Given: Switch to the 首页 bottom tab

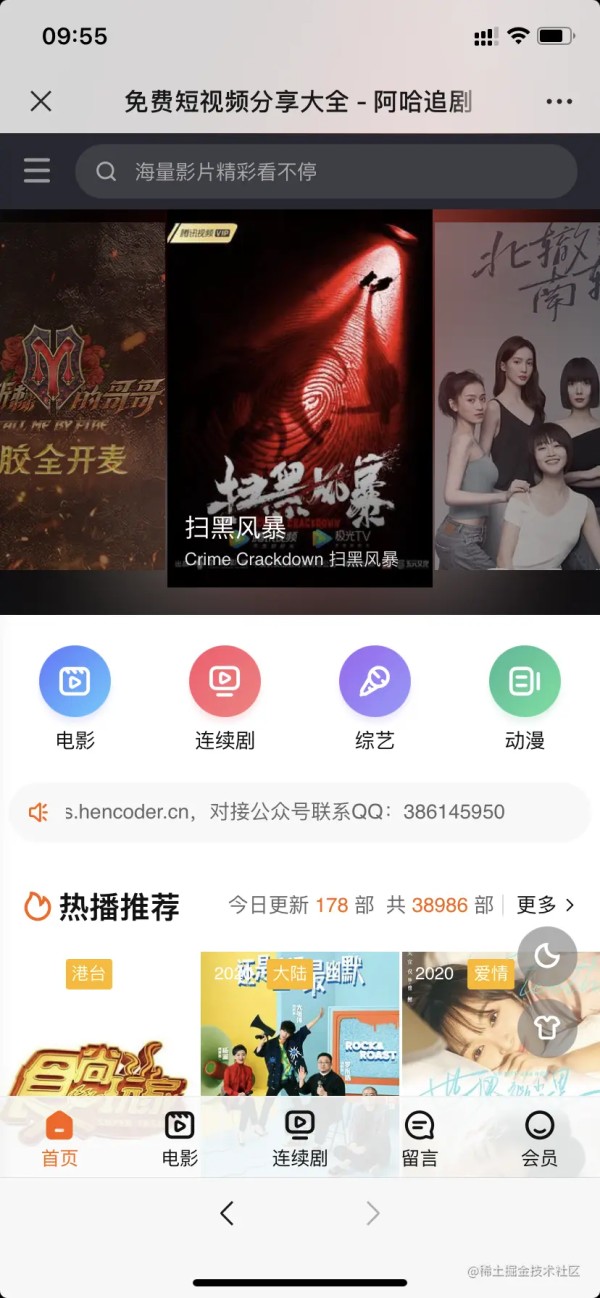Looking at the screenshot, I should [60, 1138].
